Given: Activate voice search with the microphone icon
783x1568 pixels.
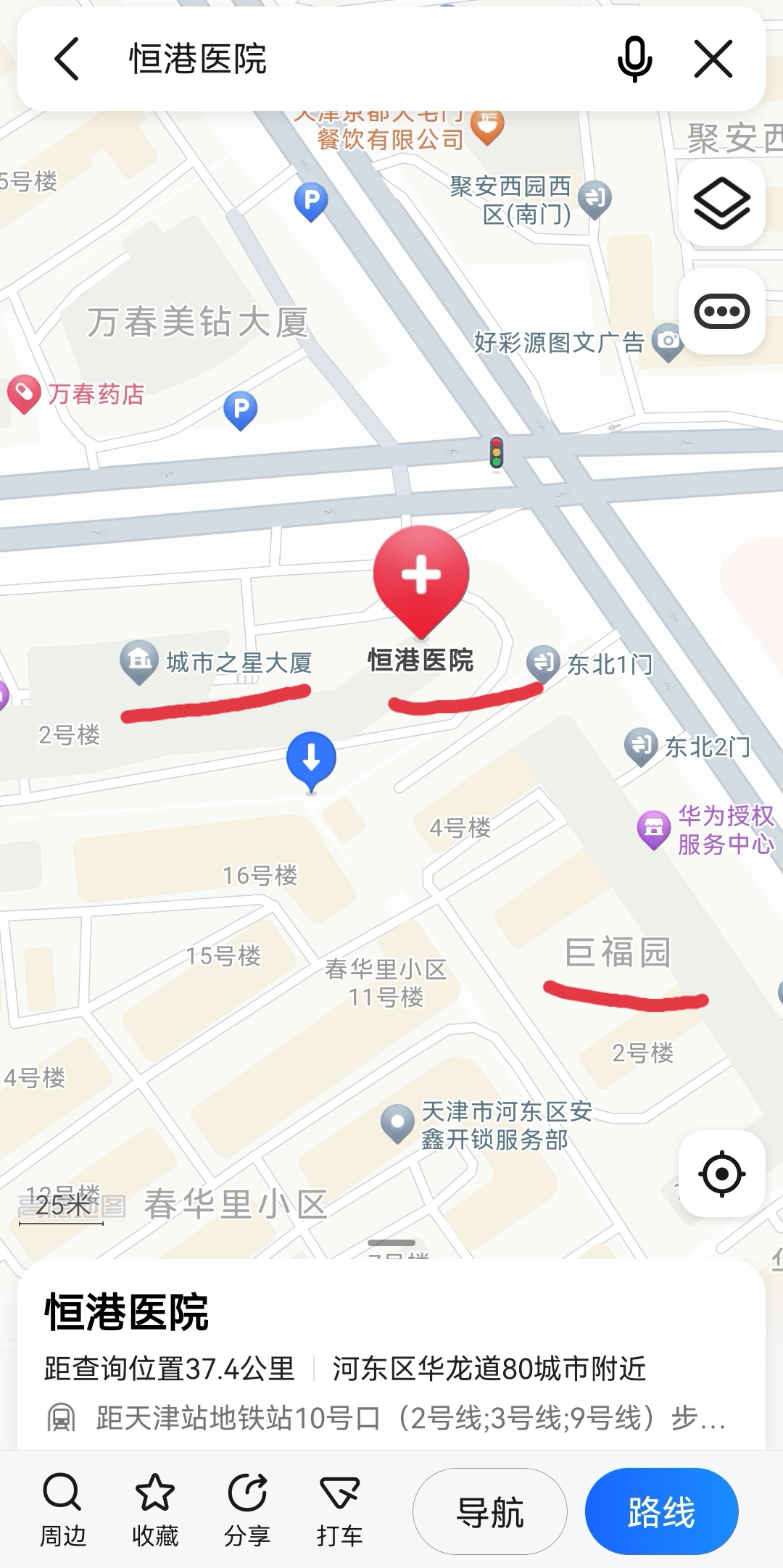Looking at the screenshot, I should tap(633, 59).
